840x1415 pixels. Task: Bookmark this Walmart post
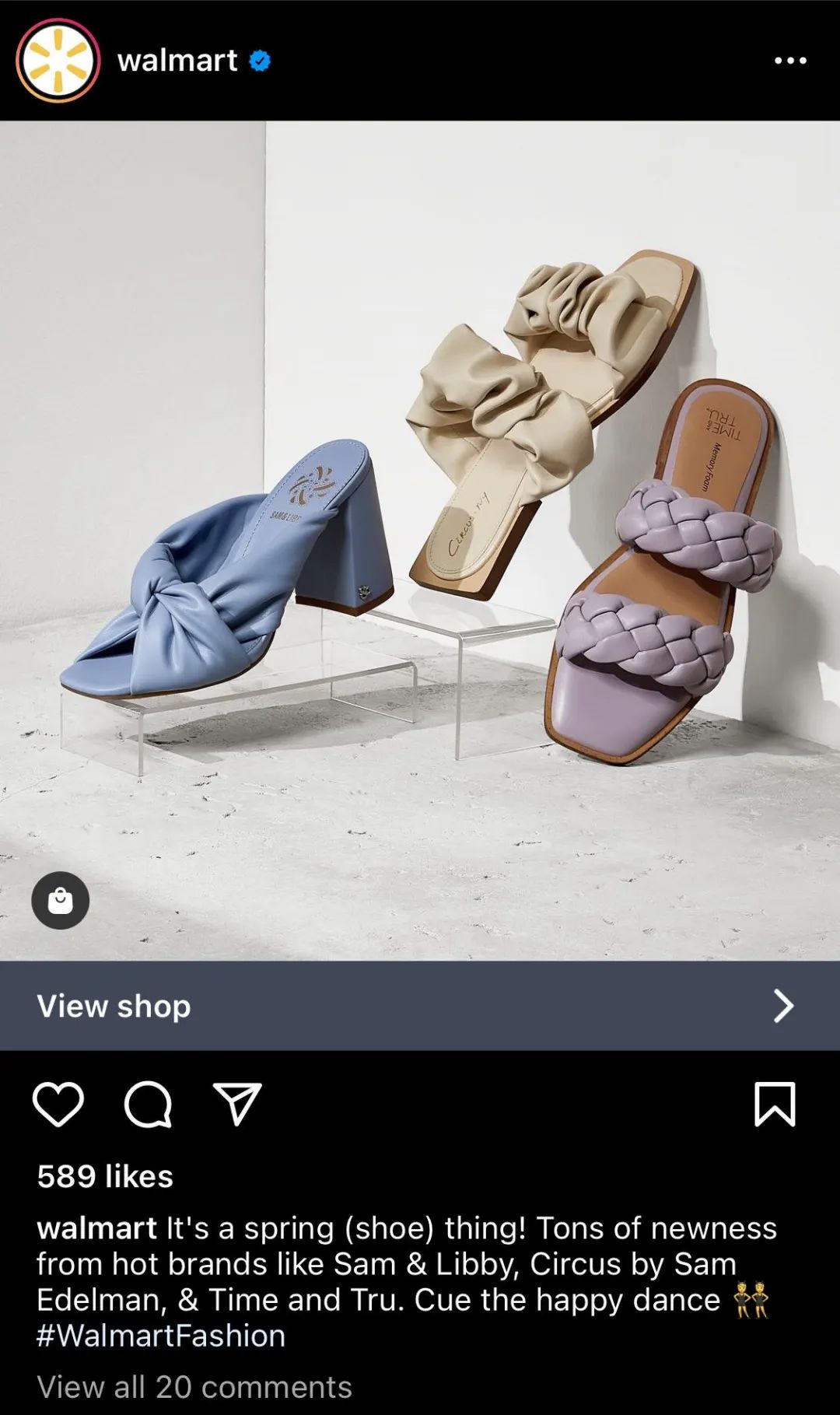(x=775, y=1104)
